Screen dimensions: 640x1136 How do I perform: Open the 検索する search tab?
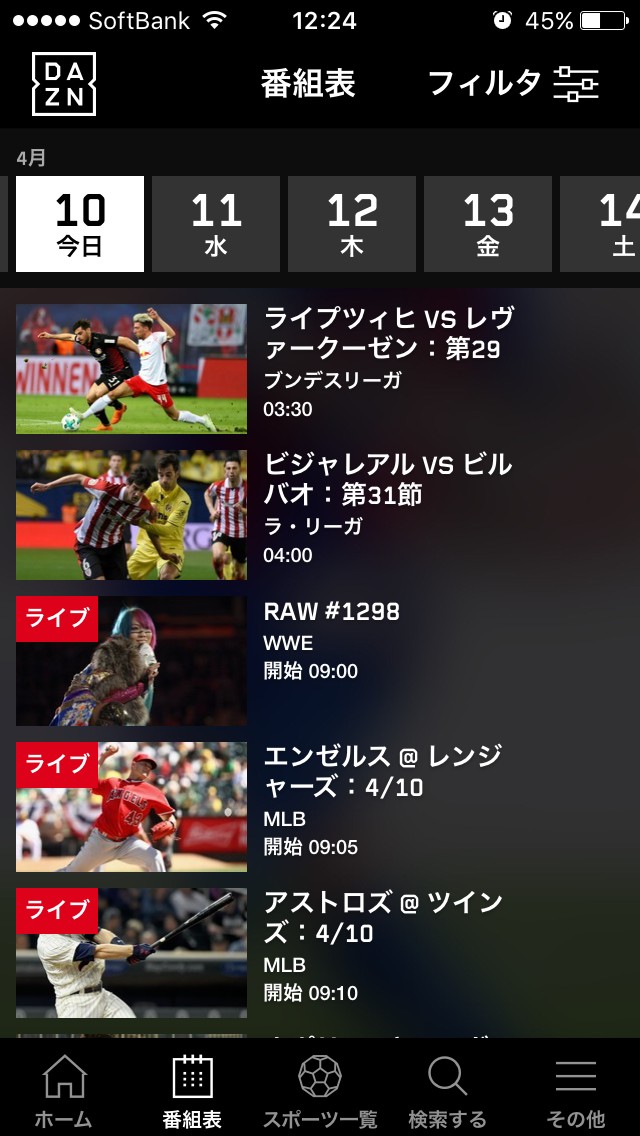click(x=447, y=1090)
